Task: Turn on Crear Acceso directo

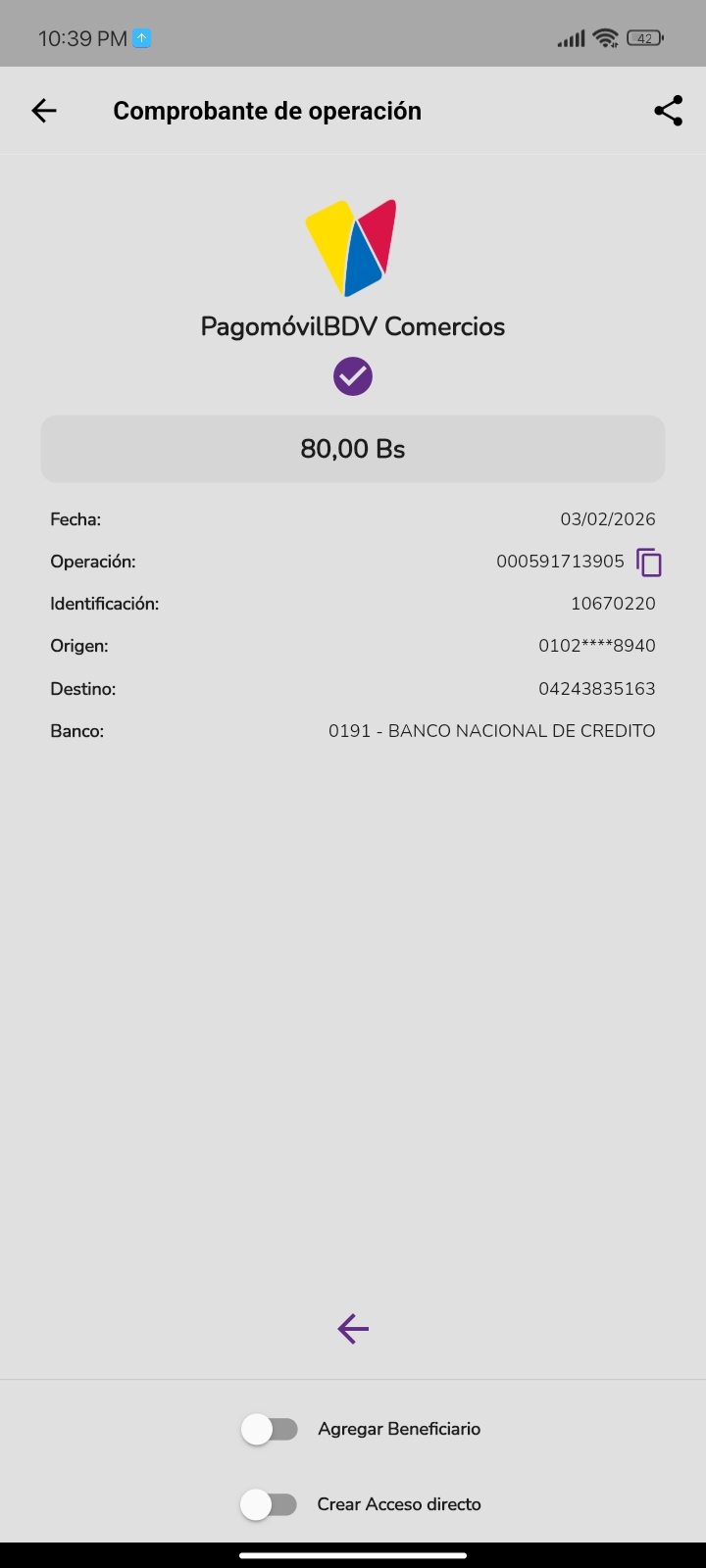Action: tap(270, 1504)
